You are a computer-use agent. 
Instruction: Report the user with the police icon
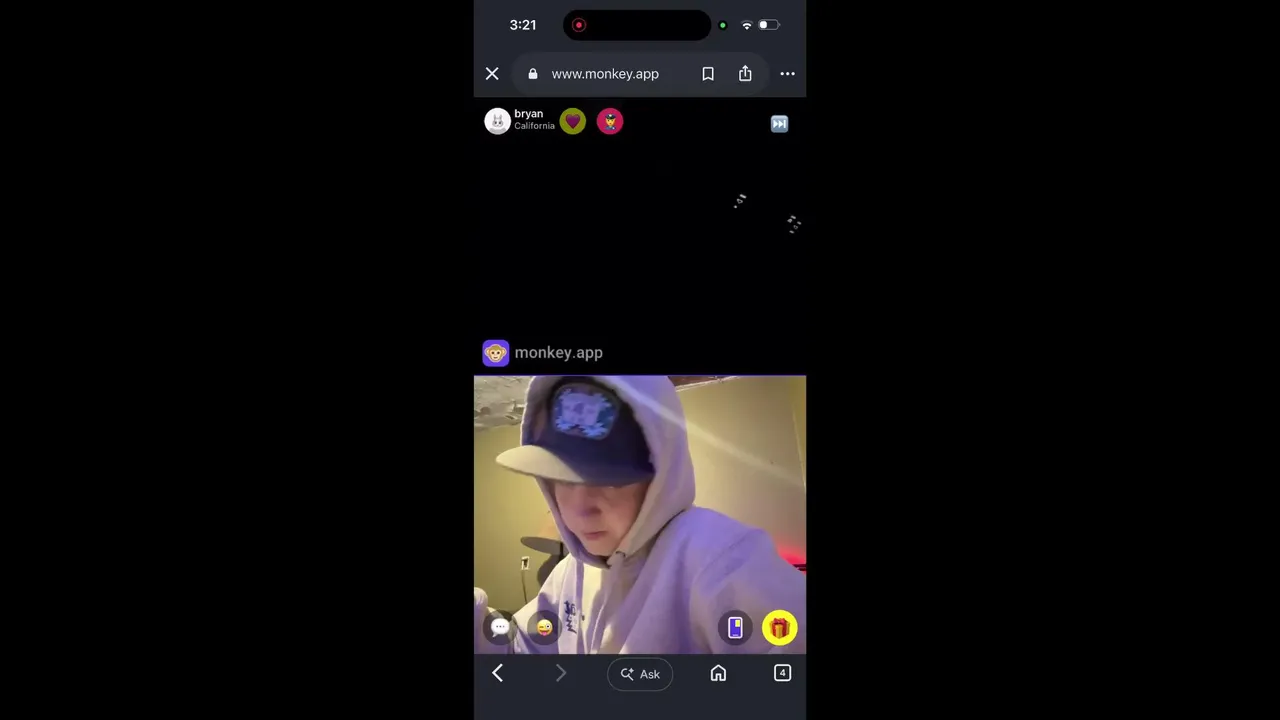(x=610, y=122)
